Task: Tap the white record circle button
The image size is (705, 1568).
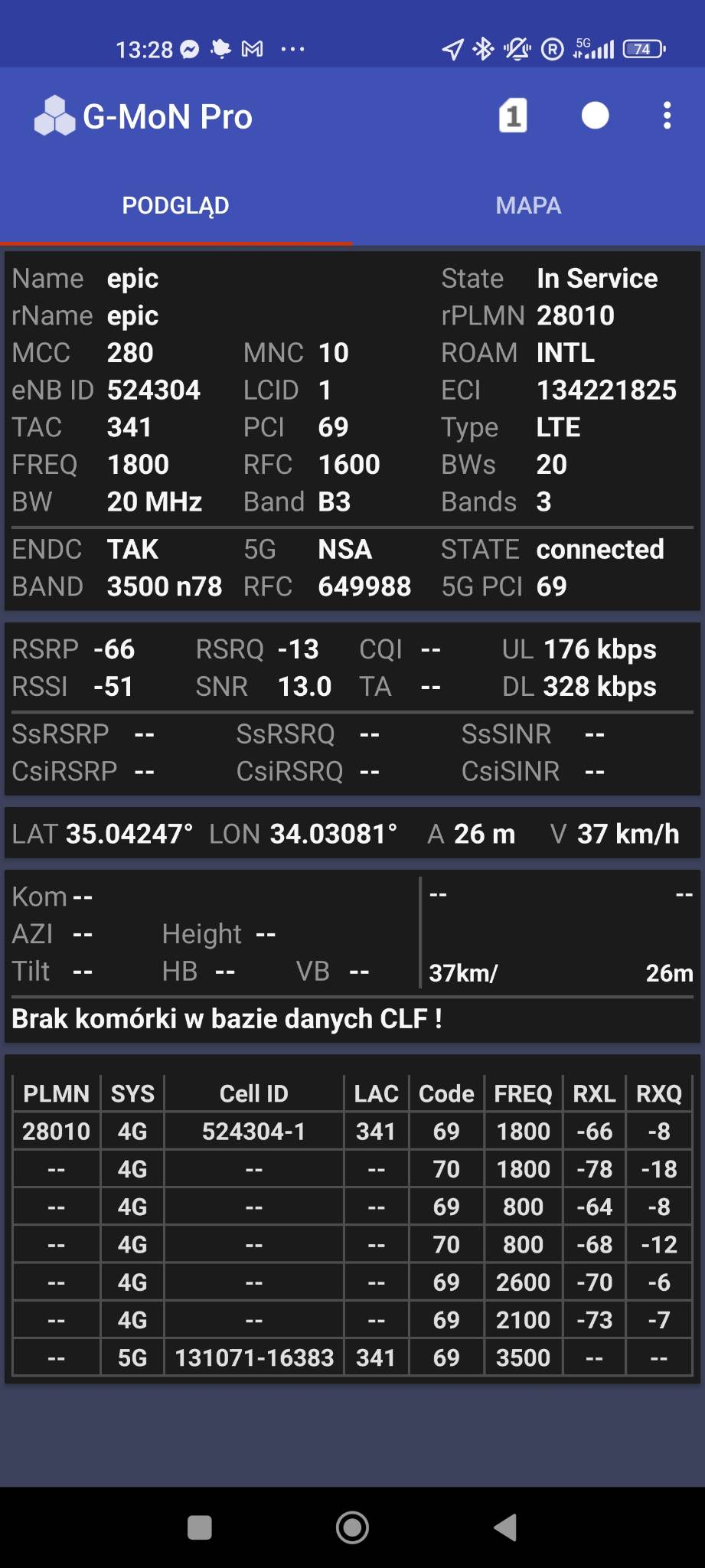Action: [595, 116]
